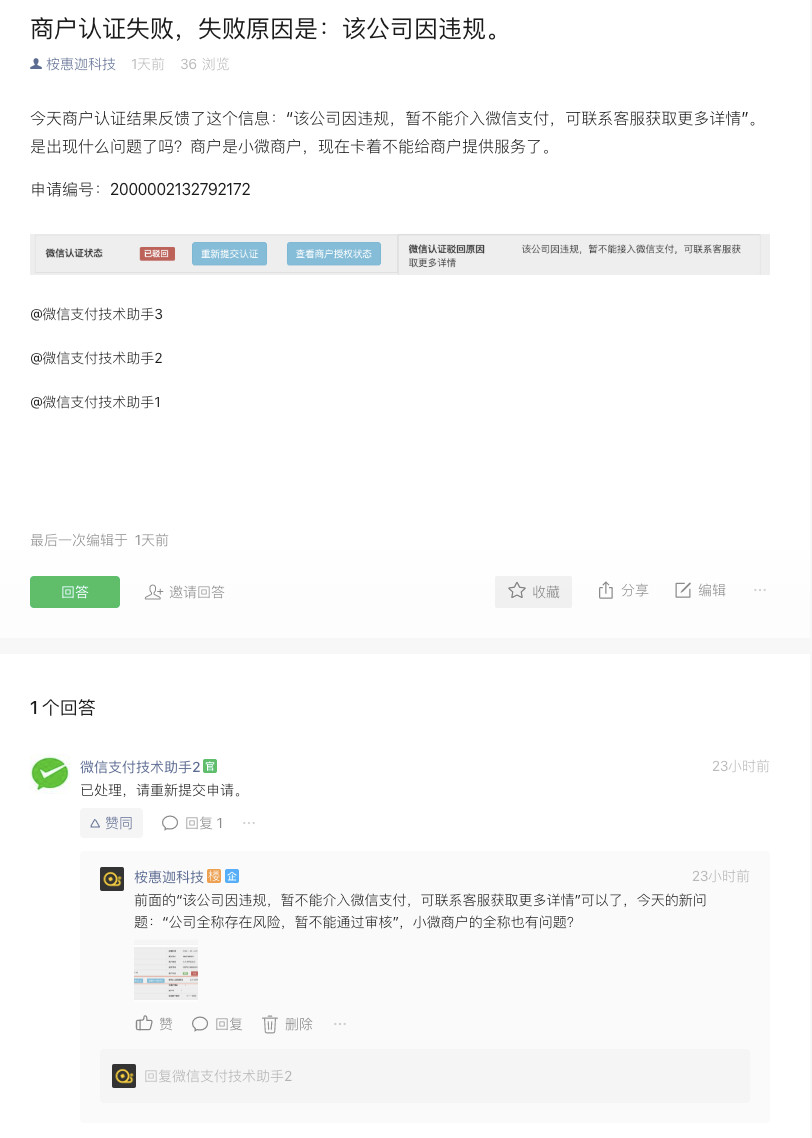Open the @微信支付技术助手1 mention
The width and height of the screenshot is (812, 1138).
tap(96, 402)
